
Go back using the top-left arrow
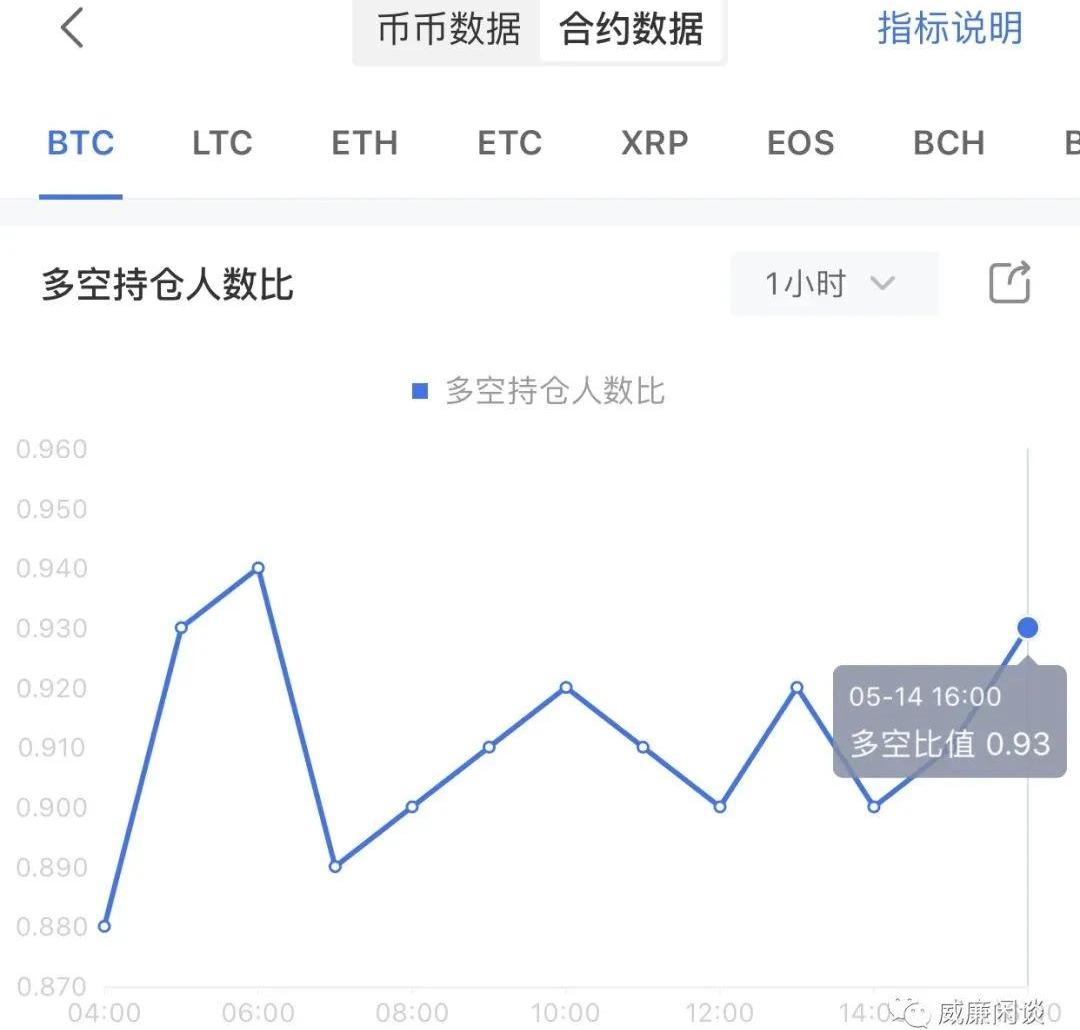(72, 29)
